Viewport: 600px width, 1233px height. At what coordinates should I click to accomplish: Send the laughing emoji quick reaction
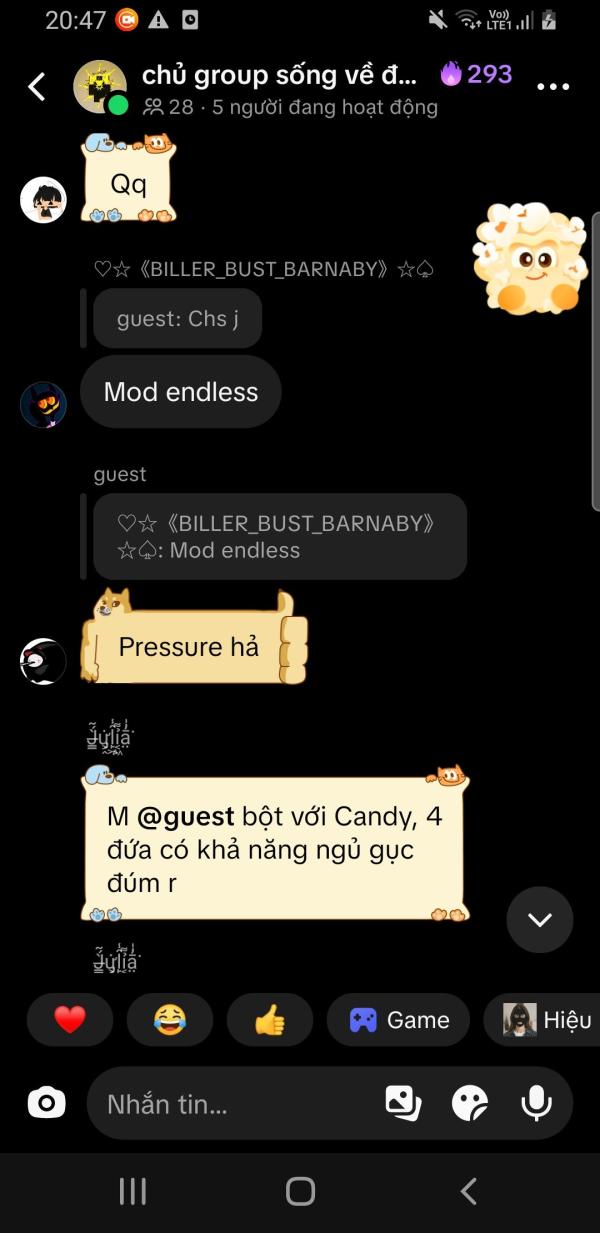click(170, 1020)
